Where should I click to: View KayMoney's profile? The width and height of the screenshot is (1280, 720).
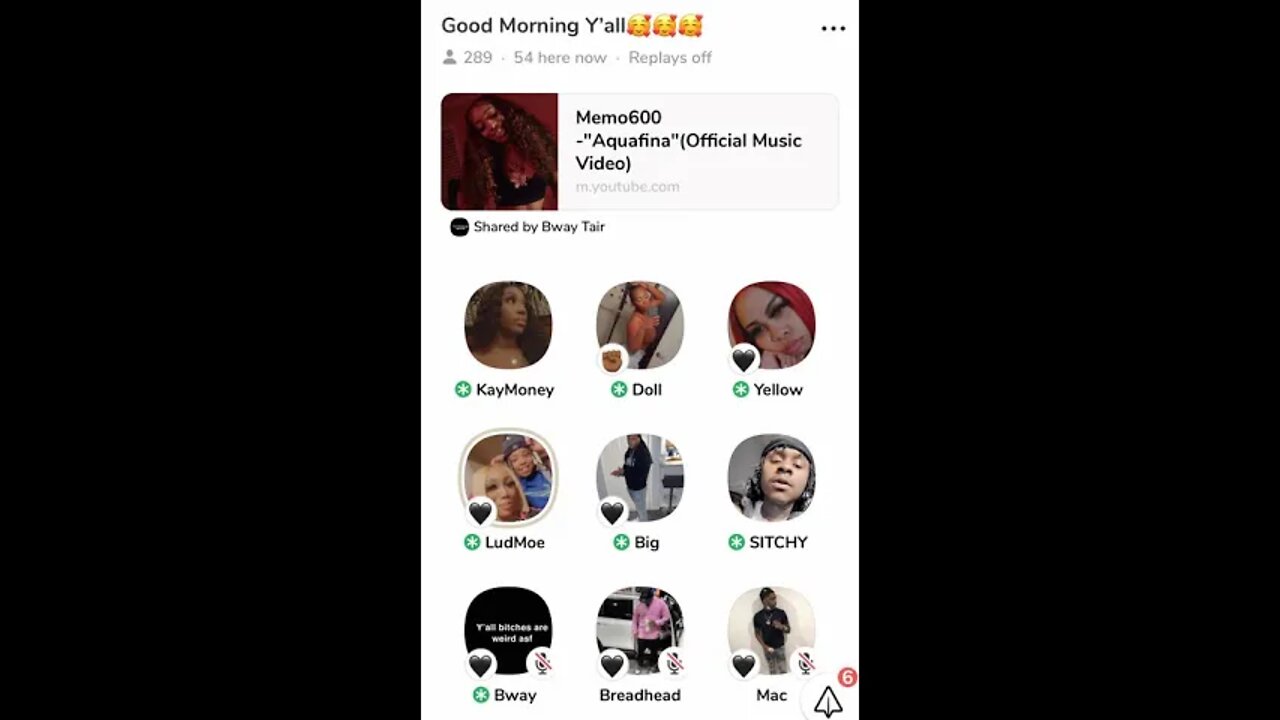click(x=508, y=325)
